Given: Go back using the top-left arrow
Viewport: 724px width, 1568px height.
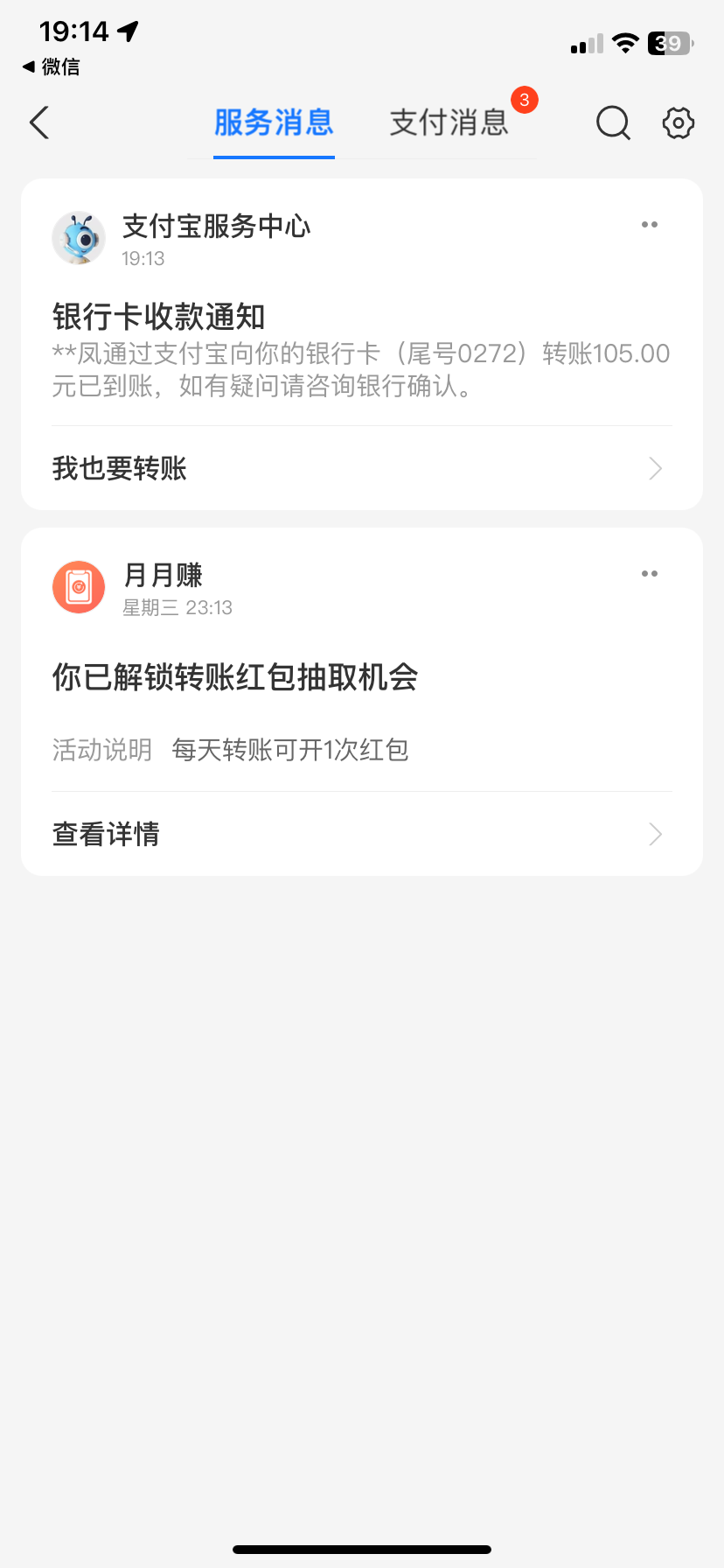Looking at the screenshot, I should (x=39, y=122).
